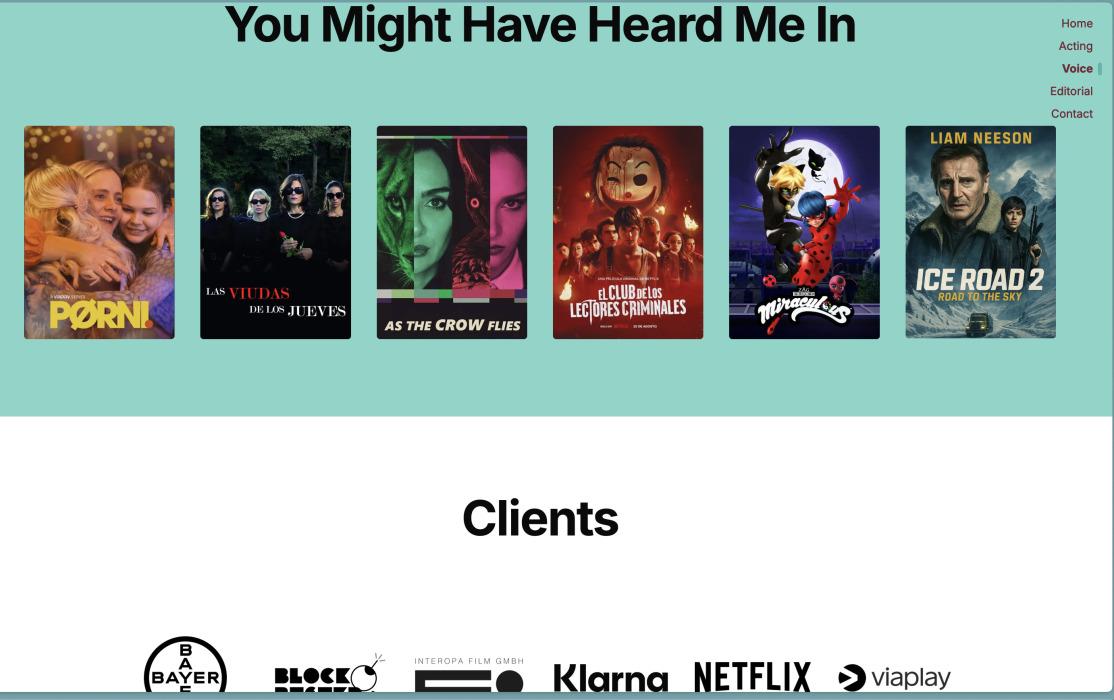1114x700 pixels.
Task: Tap the El Club de los Lectores Criminales poster
Action: coord(628,232)
